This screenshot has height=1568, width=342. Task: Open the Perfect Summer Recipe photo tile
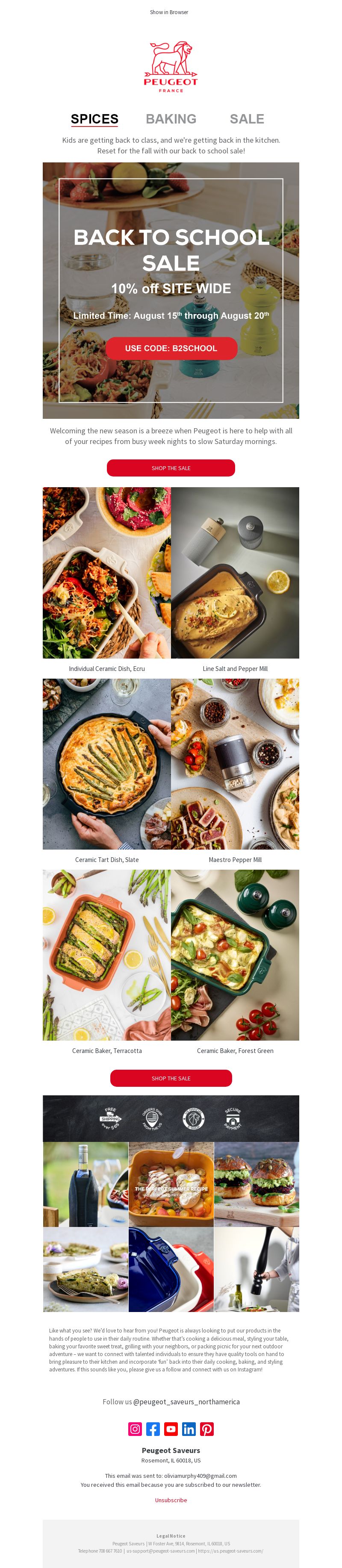tap(171, 1184)
